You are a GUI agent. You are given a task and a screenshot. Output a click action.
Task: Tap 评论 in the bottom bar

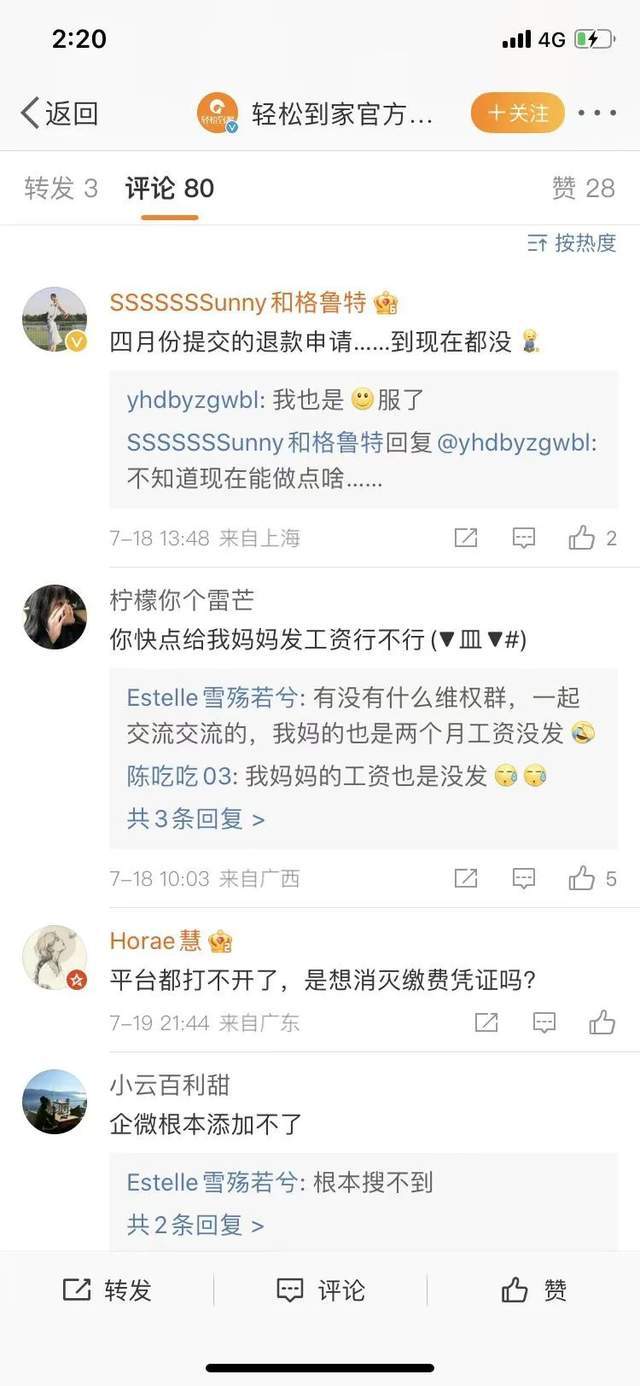pyautogui.click(x=320, y=1290)
